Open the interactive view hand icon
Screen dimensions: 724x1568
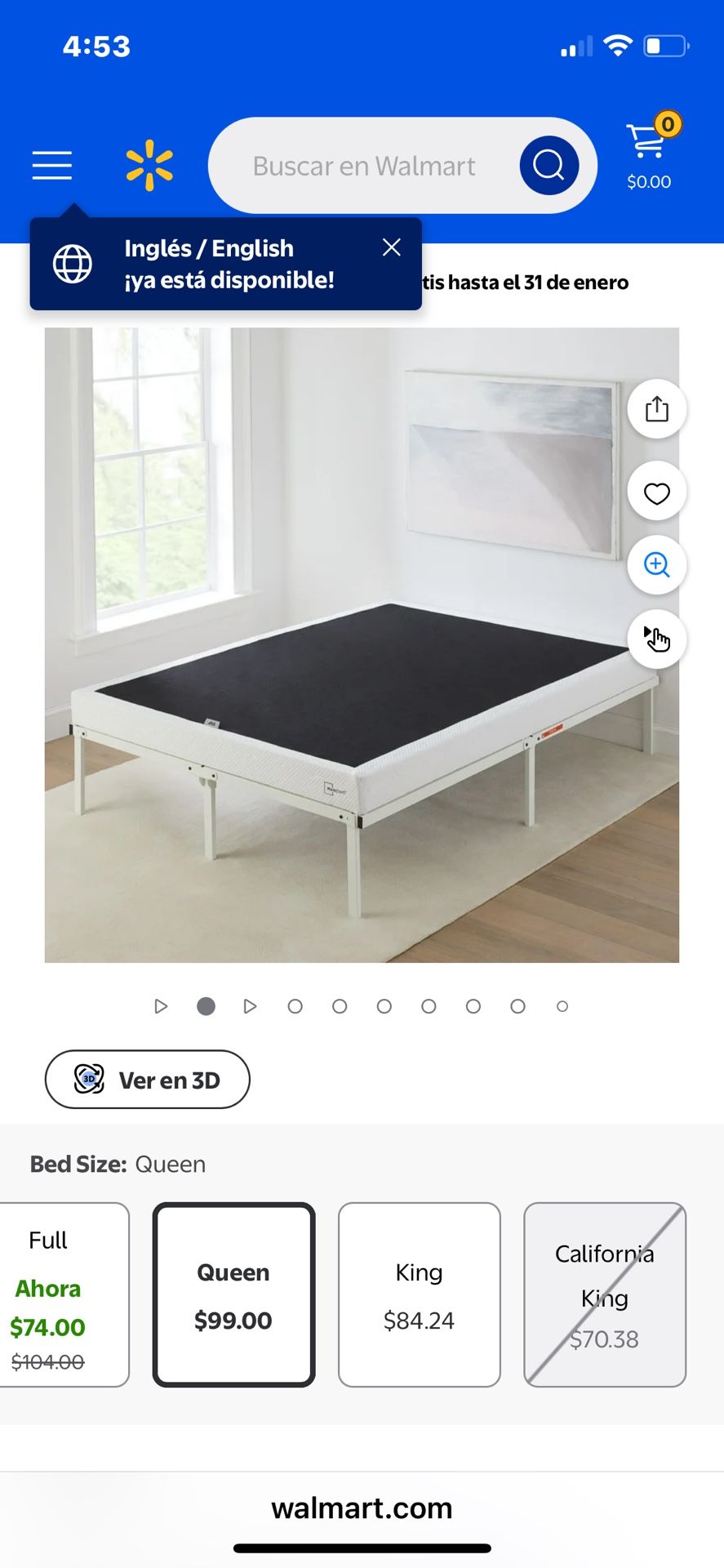click(656, 639)
